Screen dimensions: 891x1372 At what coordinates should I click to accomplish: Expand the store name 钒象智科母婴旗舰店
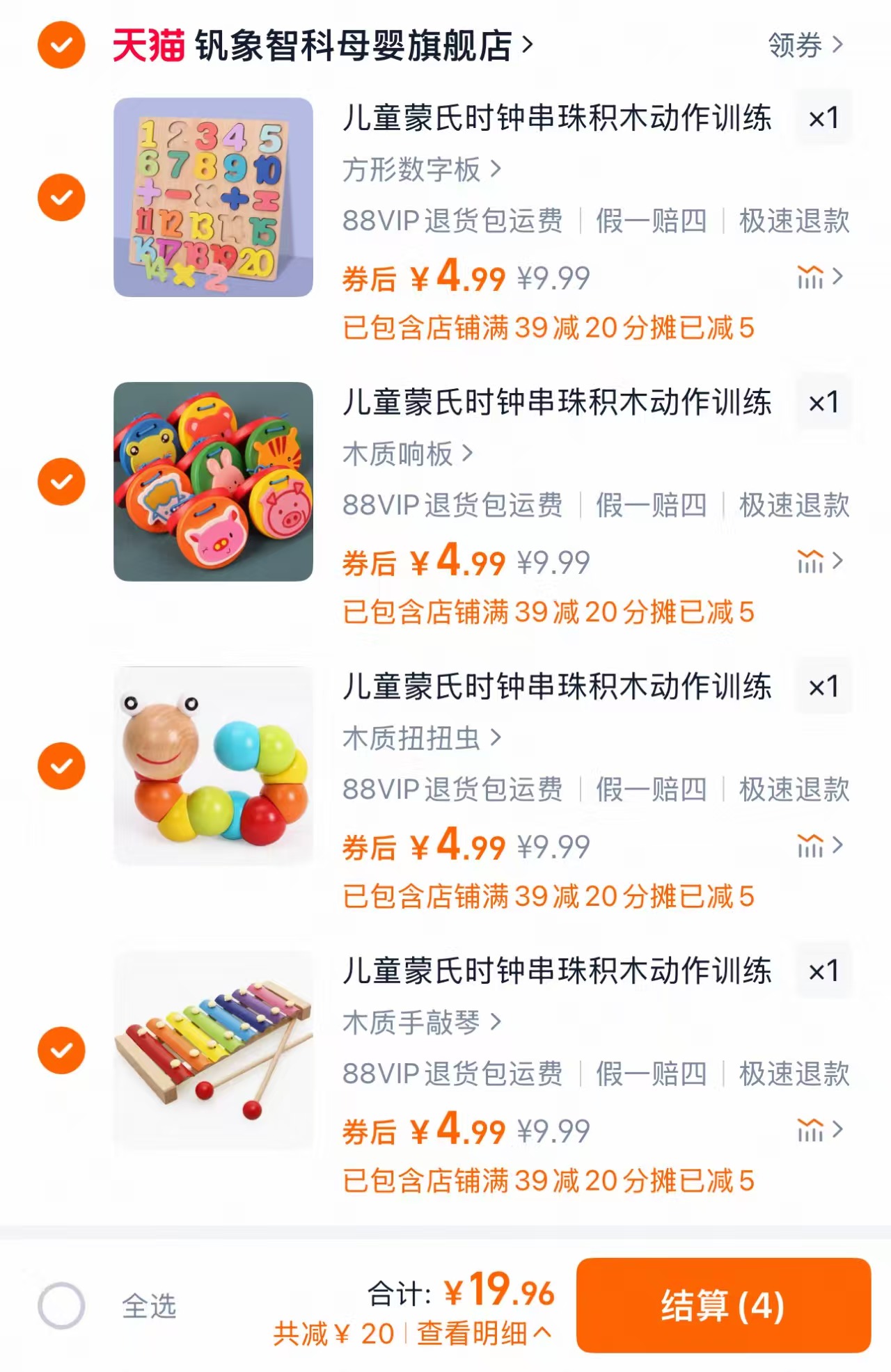pos(355,43)
